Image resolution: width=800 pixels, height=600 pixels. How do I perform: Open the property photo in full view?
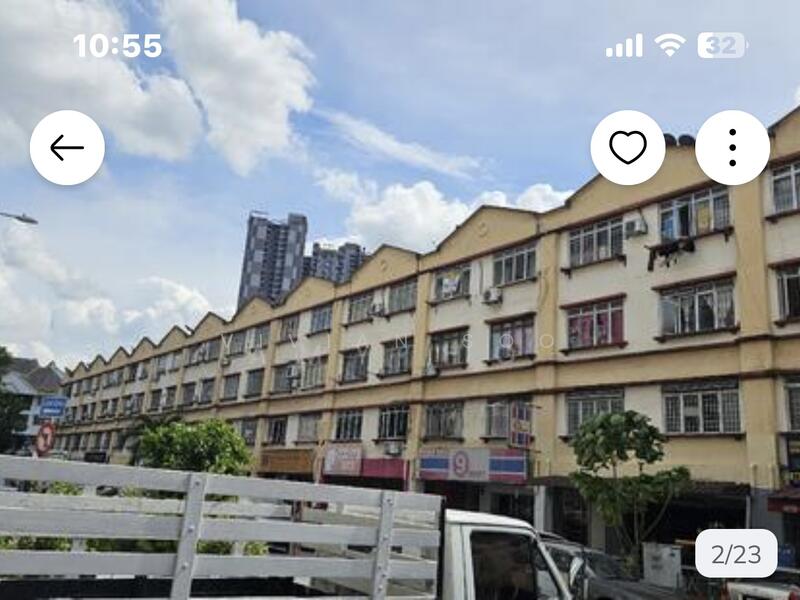pos(400,350)
